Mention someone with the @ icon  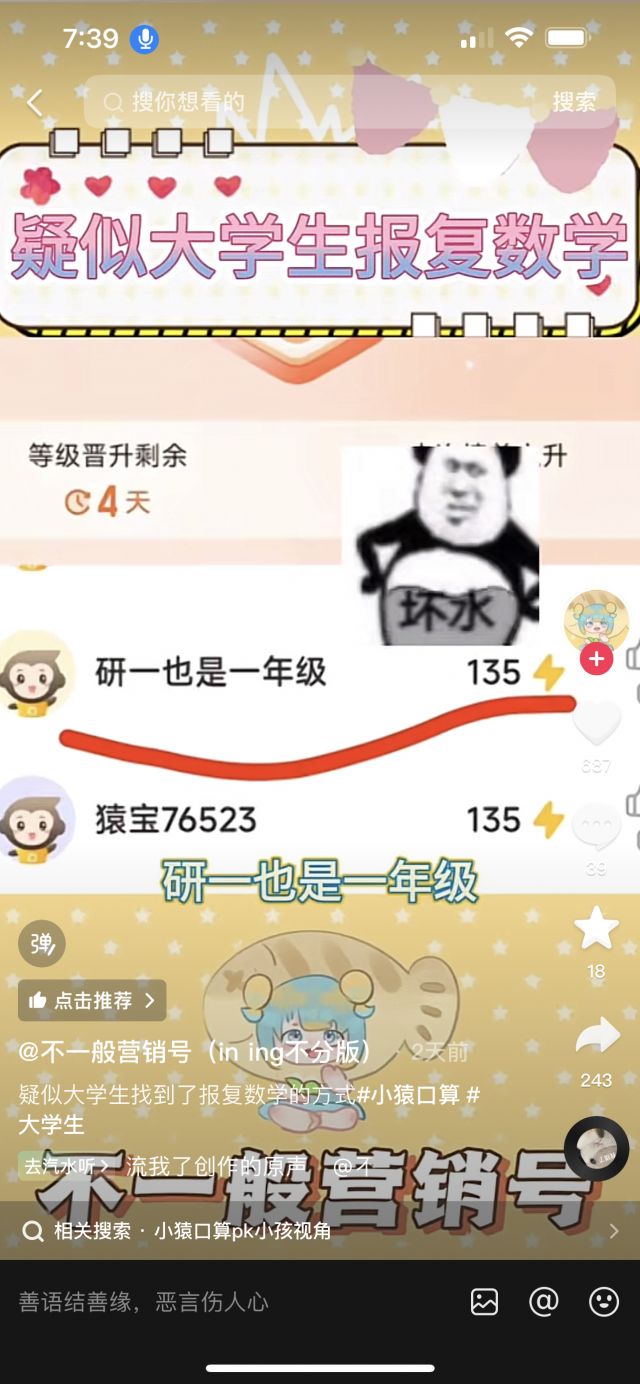tap(543, 1302)
